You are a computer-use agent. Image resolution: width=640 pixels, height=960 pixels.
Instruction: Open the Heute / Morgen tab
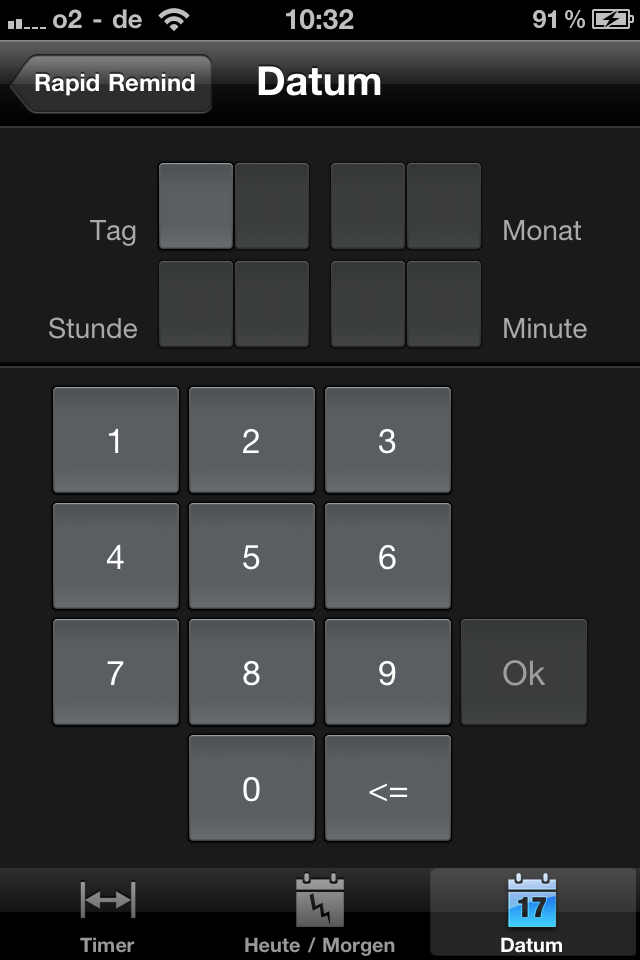click(319, 914)
